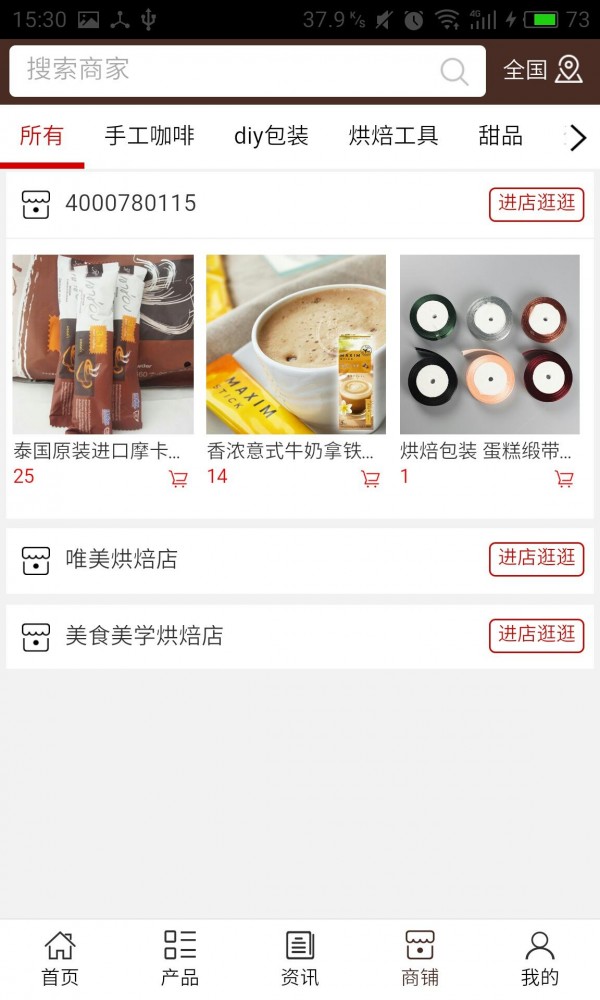Open the 烘焙包装 蛋糕缎带 product
Viewport: 600px width, 1000px height.
pos(489,344)
